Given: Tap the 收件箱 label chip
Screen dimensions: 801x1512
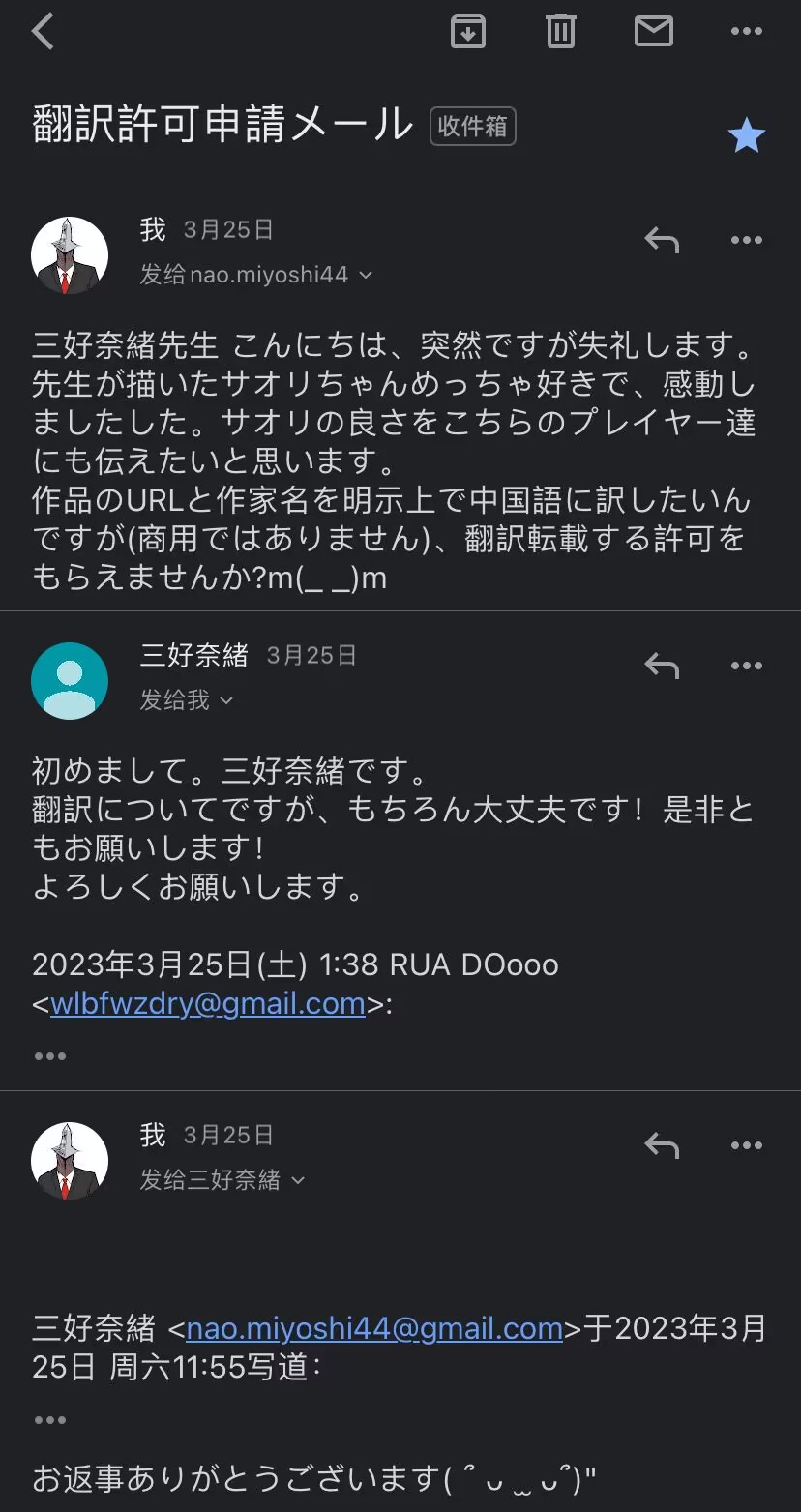Looking at the screenshot, I should coord(473,127).
